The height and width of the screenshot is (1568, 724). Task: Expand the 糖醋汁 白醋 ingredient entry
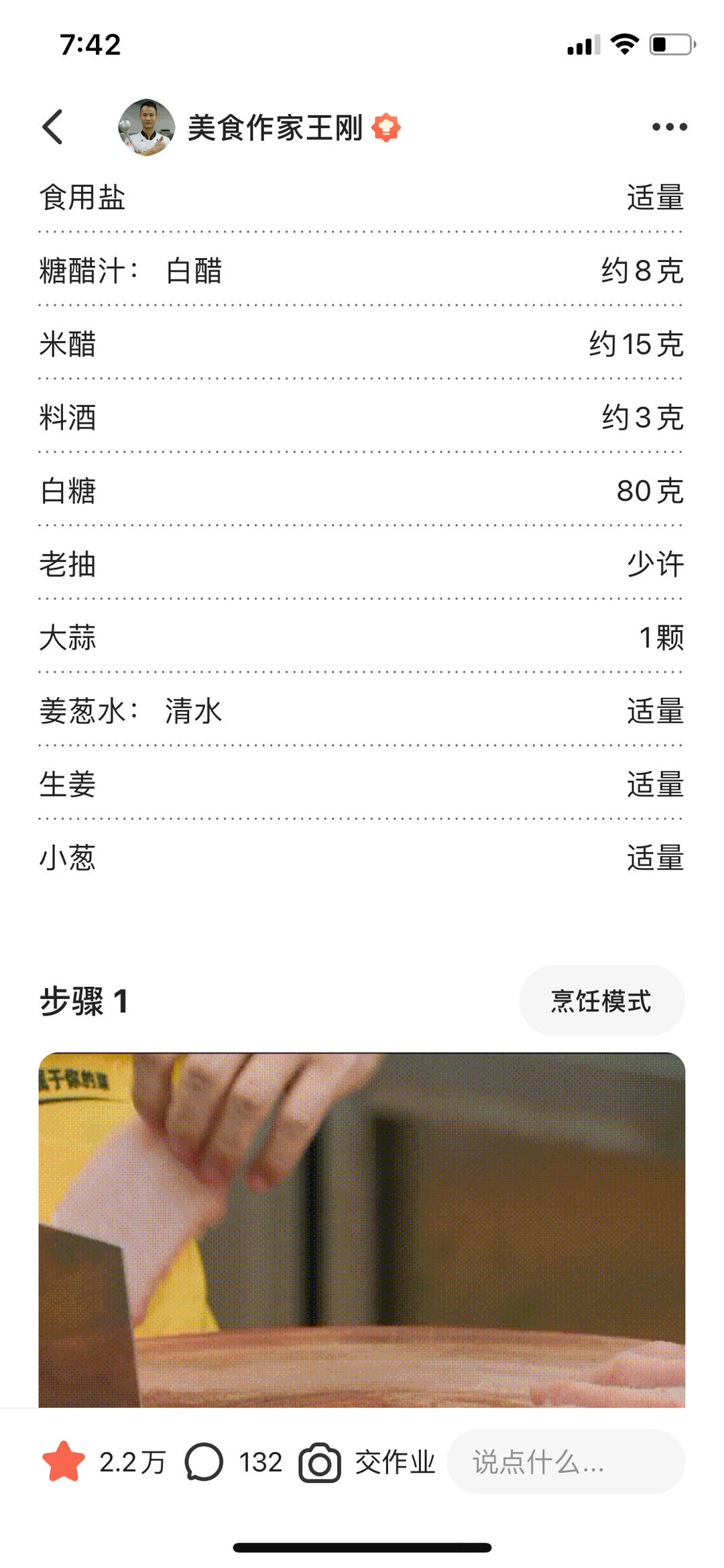tap(362, 272)
